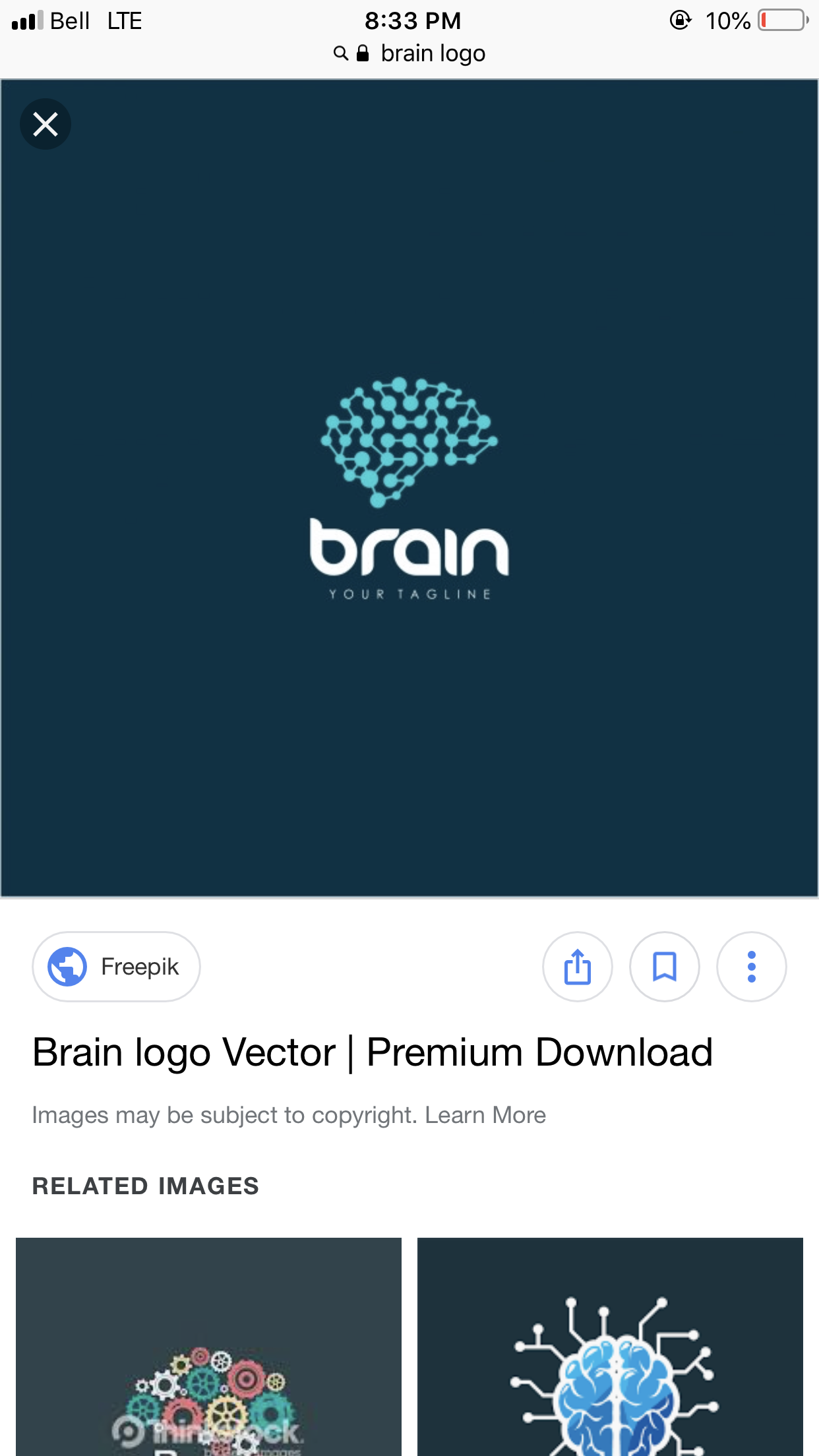This screenshot has width=819, height=1456.
Task: Visit the Freepik source site
Action: tap(116, 967)
